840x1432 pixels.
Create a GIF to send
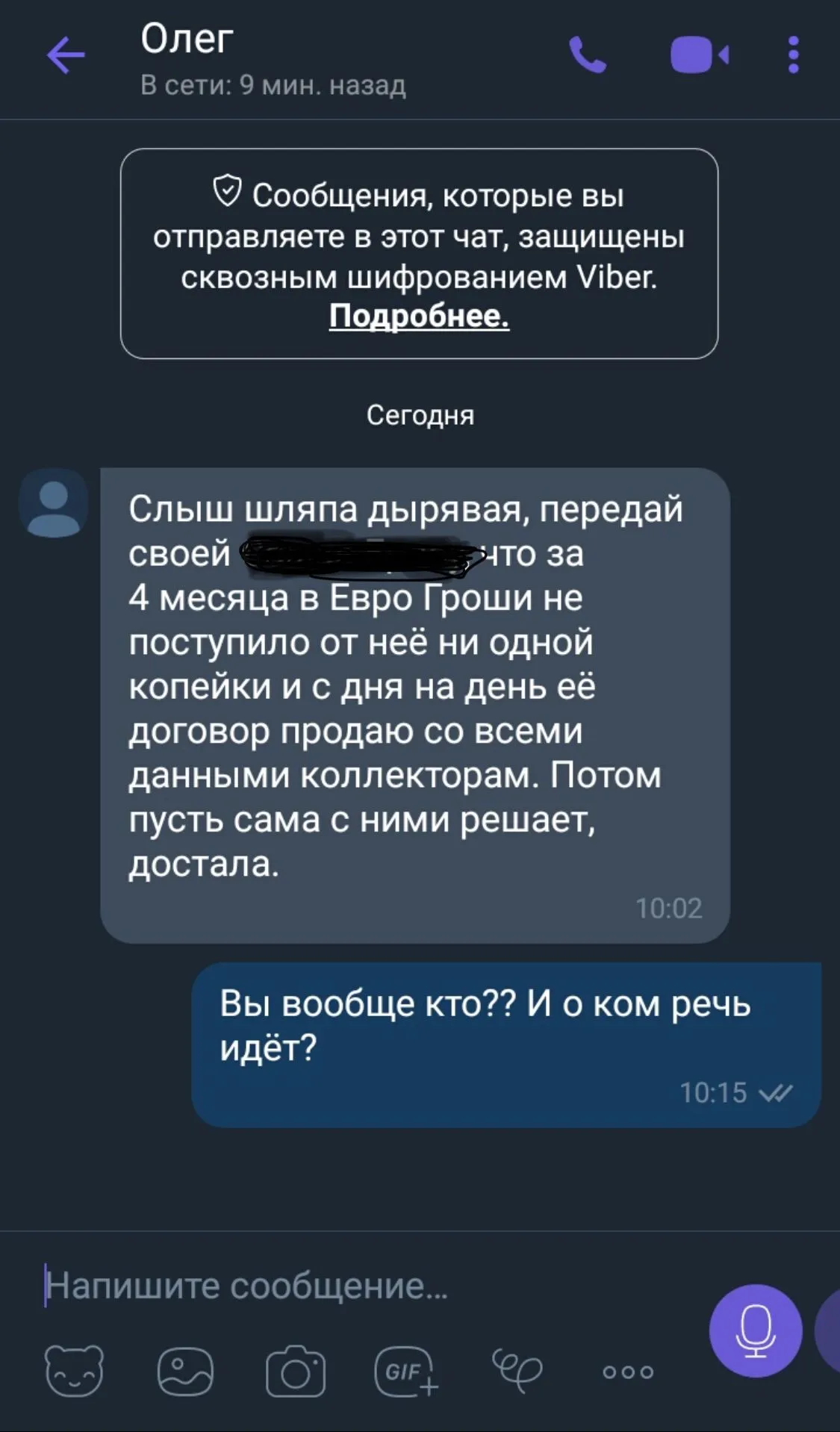[x=405, y=1371]
